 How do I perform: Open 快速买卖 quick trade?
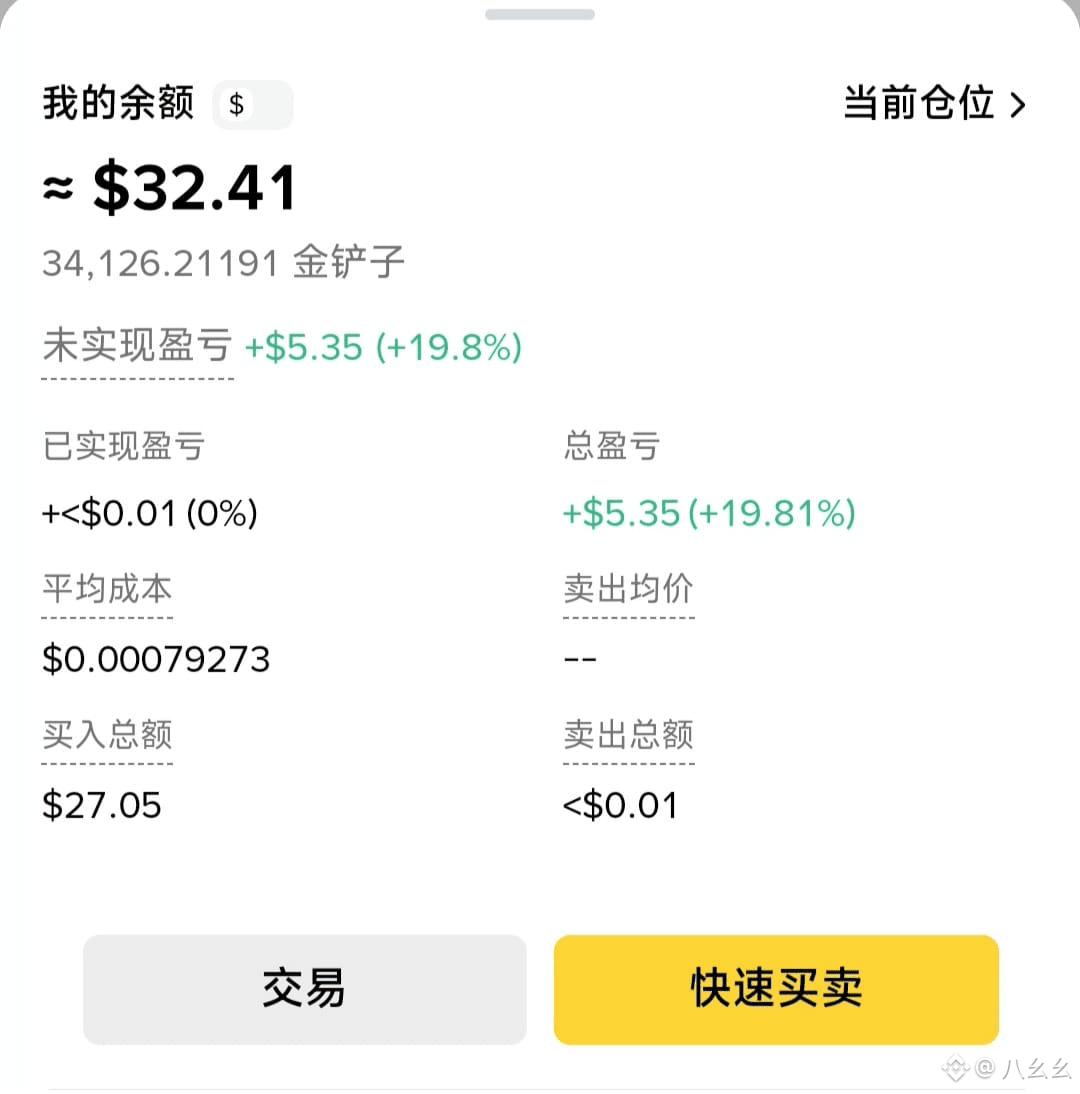point(776,989)
